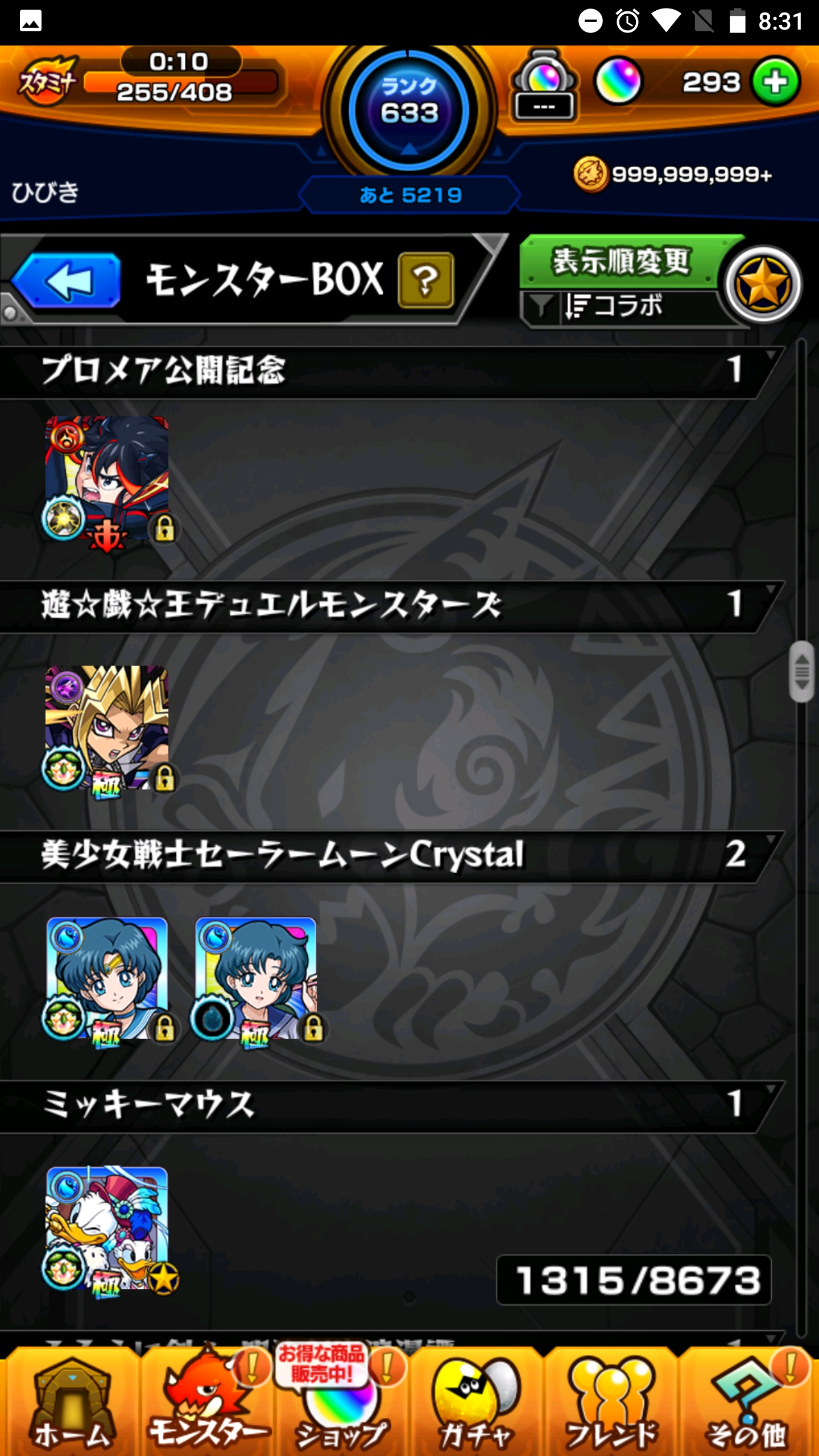
Task: Select the second Sailor Mercury monster in school uniform
Action: [256, 978]
